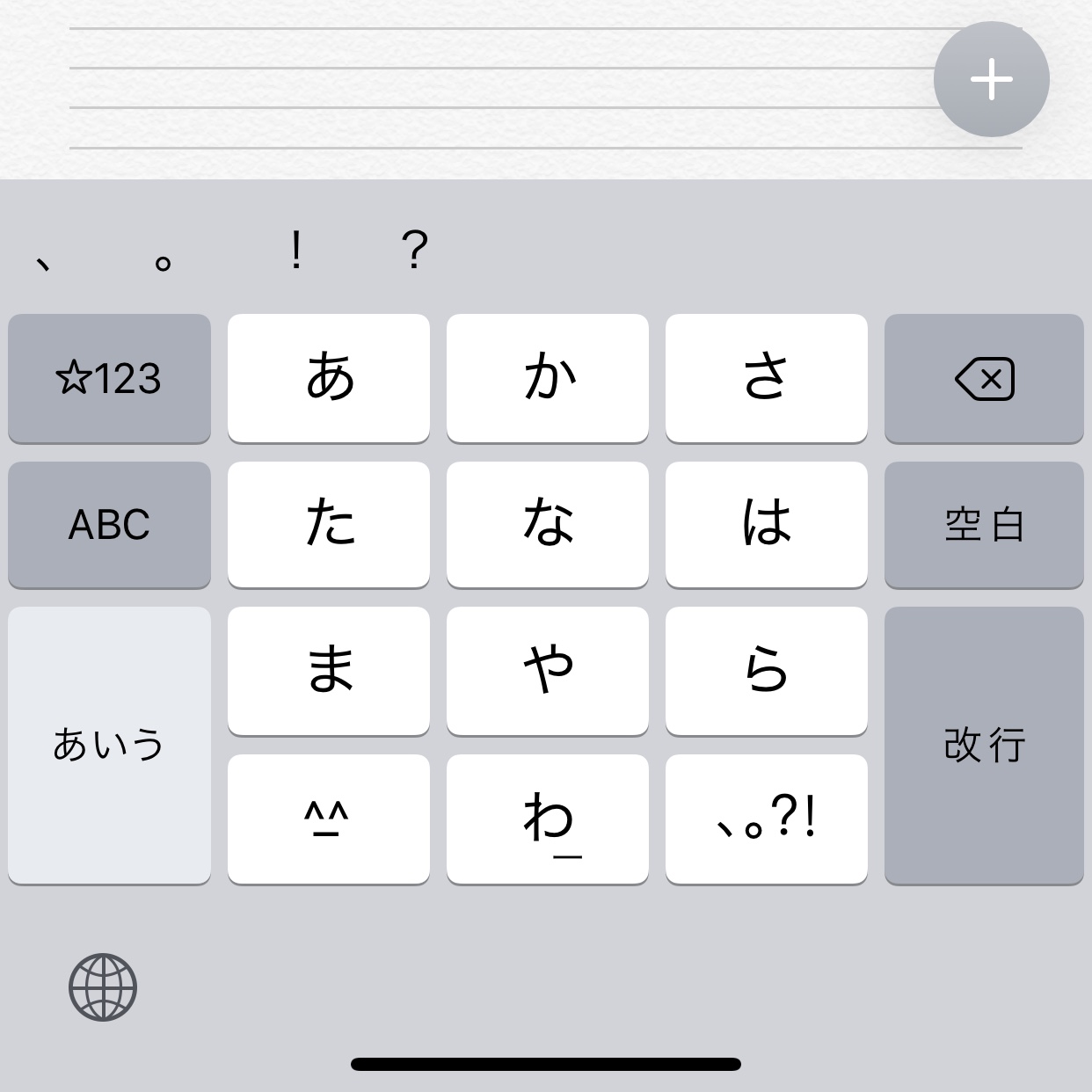Insert a space with the 空白 key
The image size is (1092, 1092).
(984, 525)
